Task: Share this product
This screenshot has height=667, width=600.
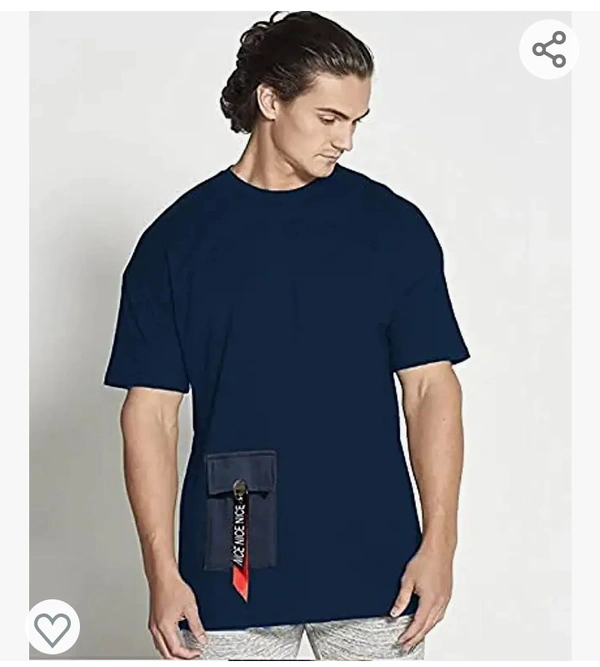Action: [x=548, y=49]
